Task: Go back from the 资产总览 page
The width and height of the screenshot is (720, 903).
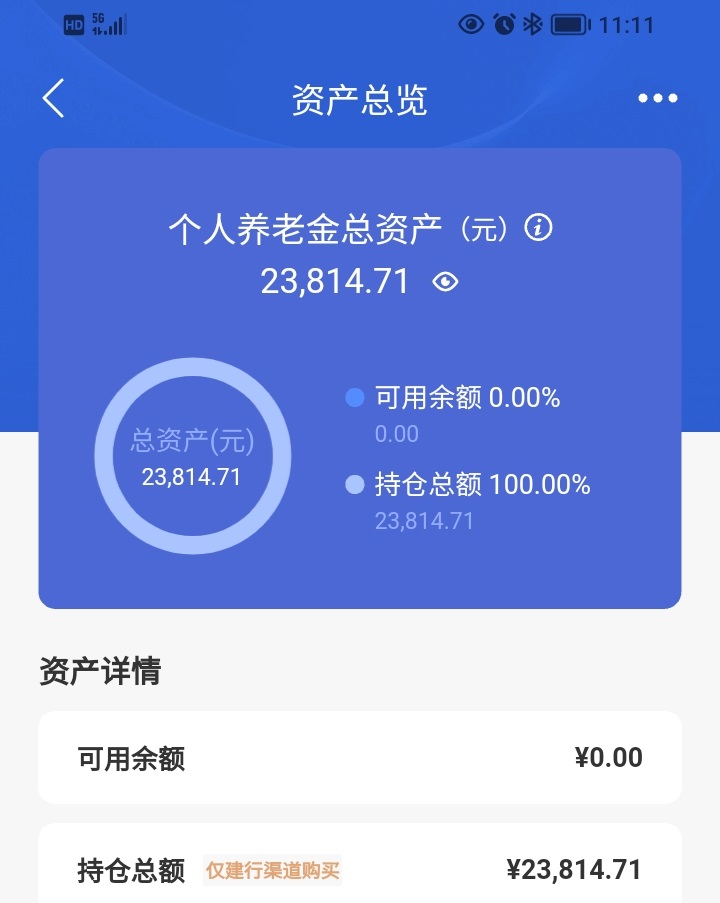Action: (x=54, y=98)
